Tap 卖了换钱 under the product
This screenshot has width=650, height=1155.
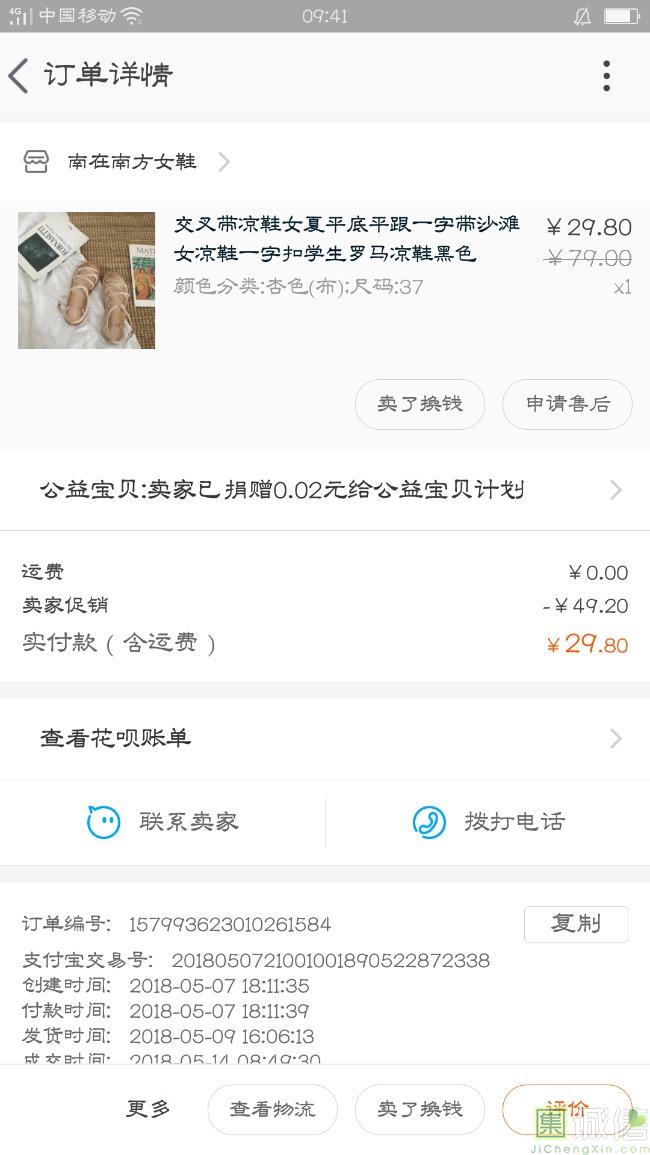[420, 404]
